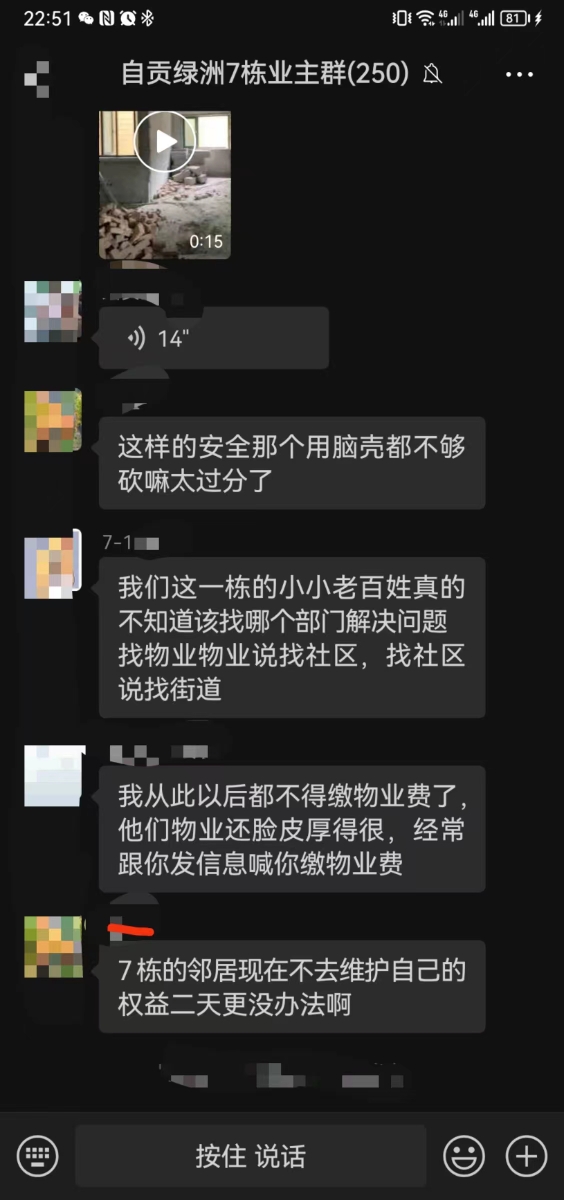
Task: Open profile avatar beside the voice message
Action: pos(53,311)
